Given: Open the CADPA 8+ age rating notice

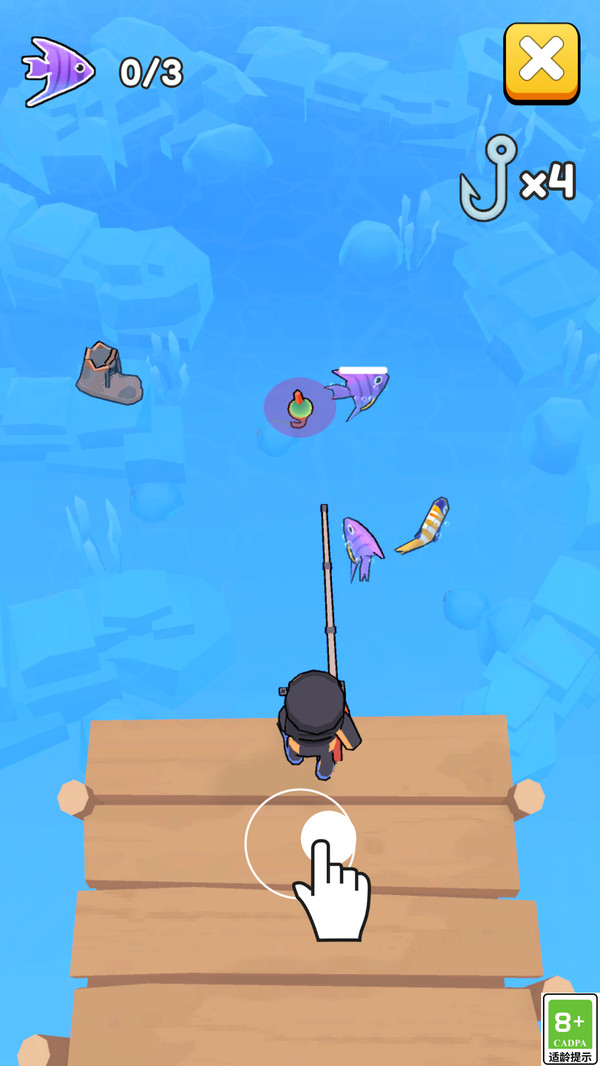Looking at the screenshot, I should click(569, 1029).
